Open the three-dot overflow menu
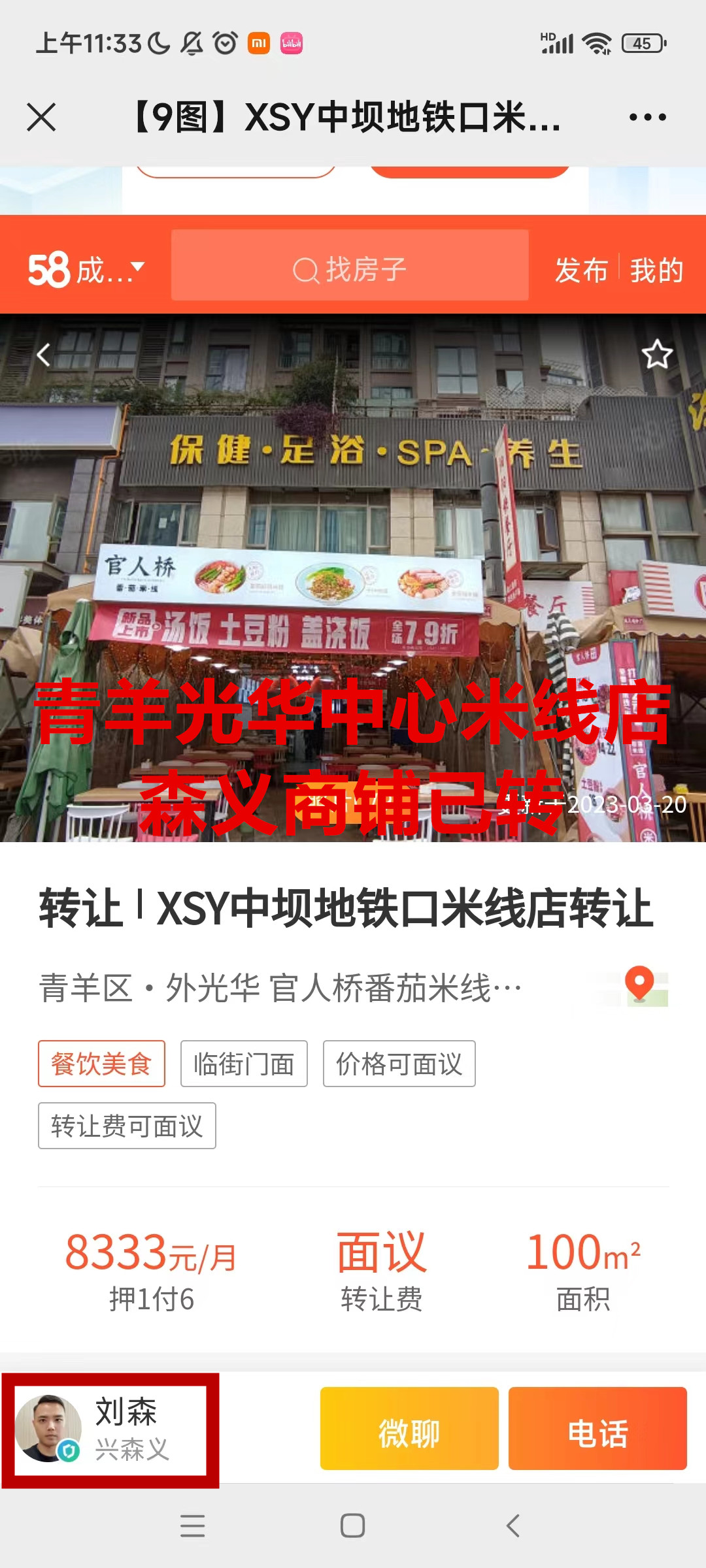 coord(647,118)
